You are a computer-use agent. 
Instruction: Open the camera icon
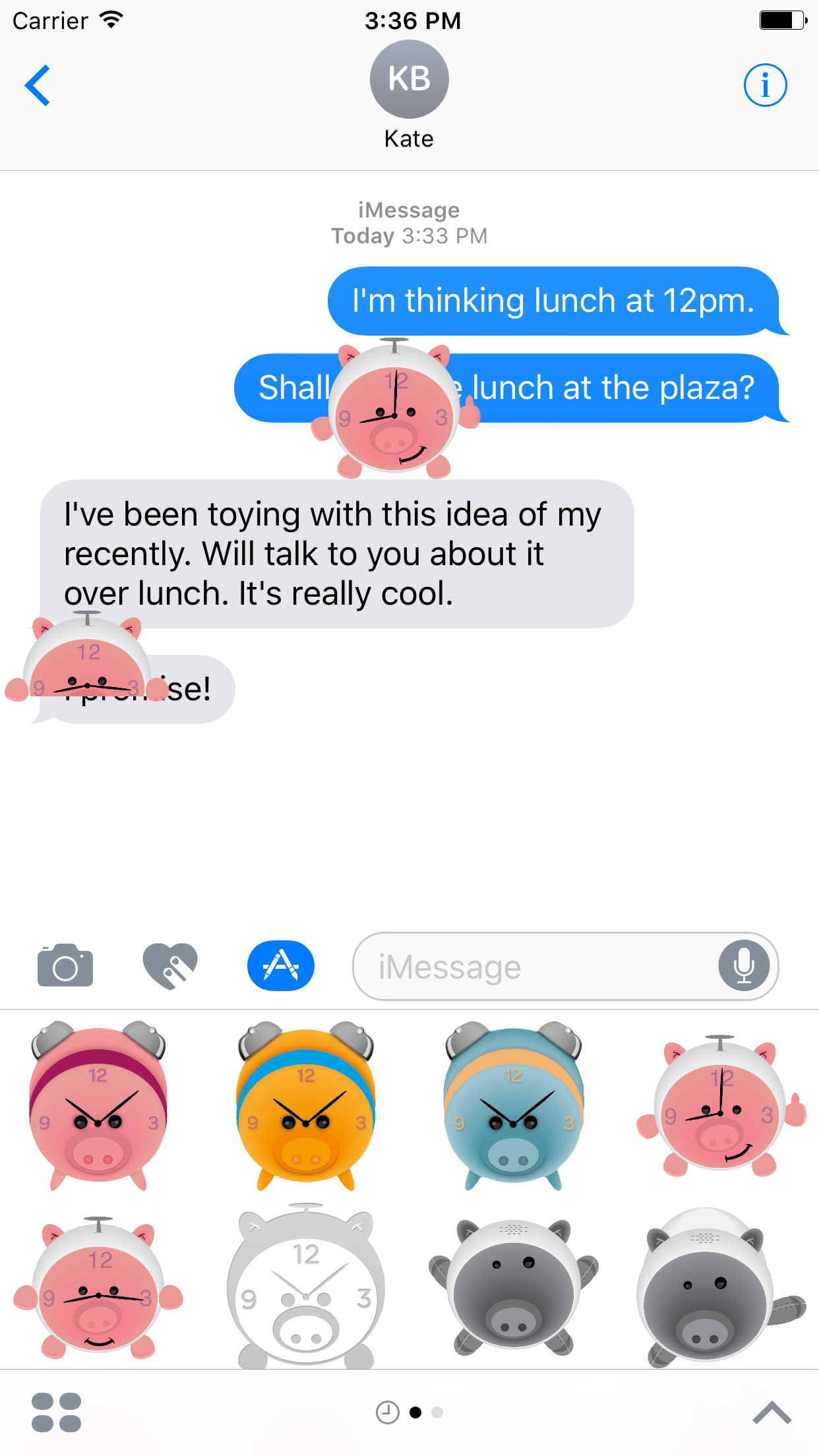[65, 966]
